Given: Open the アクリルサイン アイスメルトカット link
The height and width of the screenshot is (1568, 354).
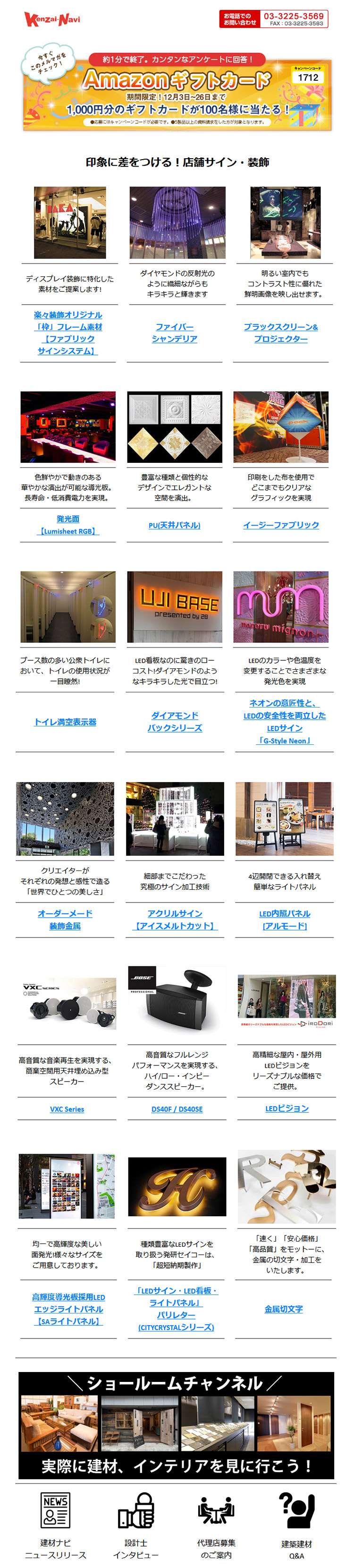Looking at the screenshot, I should (x=175, y=920).
